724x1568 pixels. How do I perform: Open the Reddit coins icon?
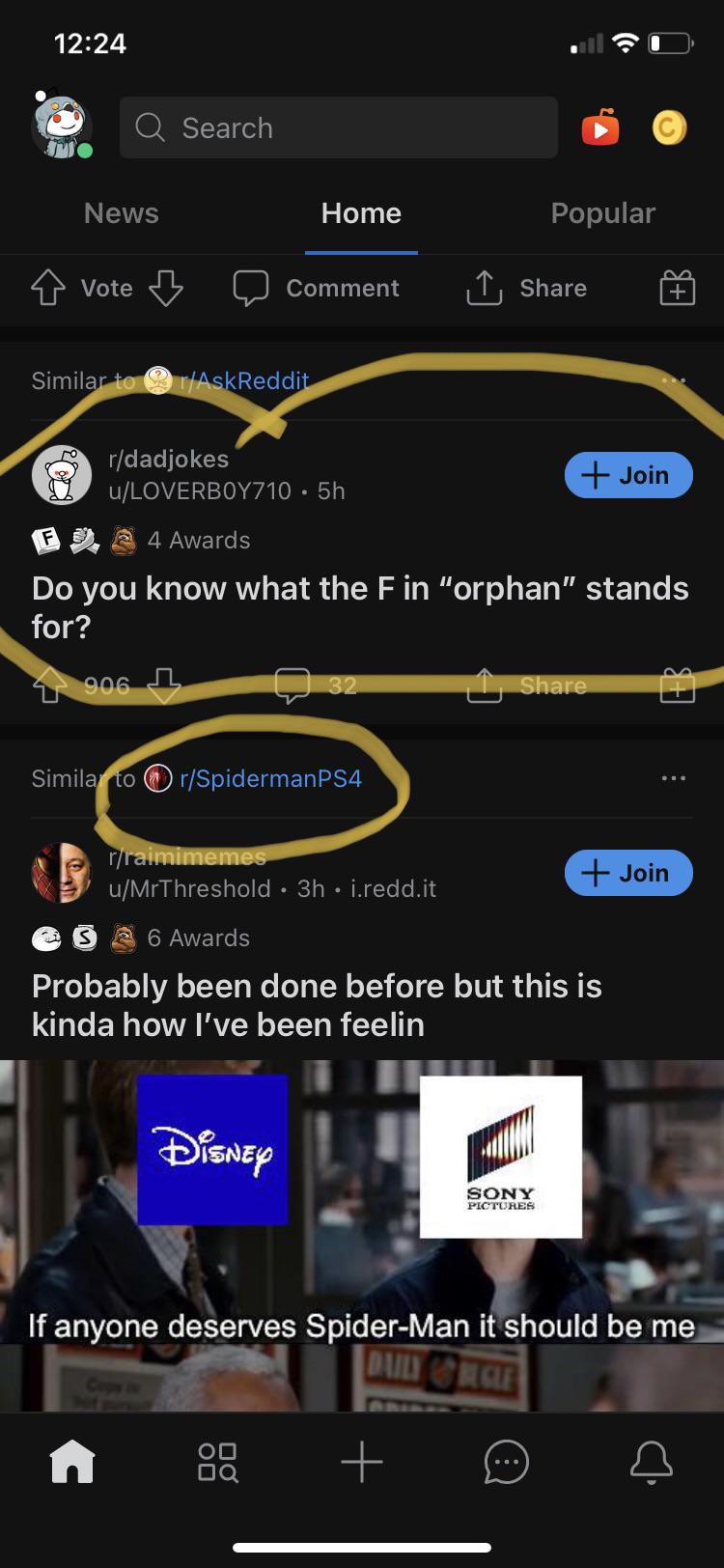[x=669, y=127]
